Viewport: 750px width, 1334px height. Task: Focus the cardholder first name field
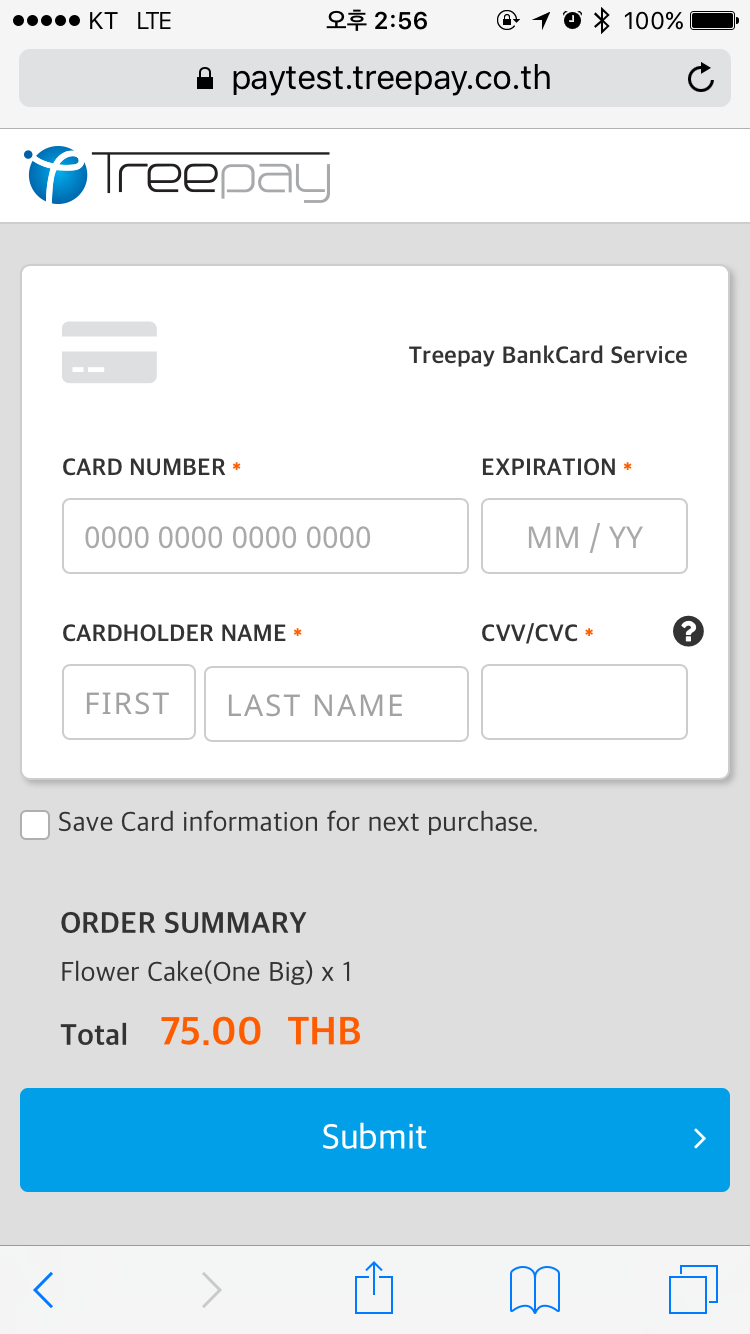coord(129,702)
